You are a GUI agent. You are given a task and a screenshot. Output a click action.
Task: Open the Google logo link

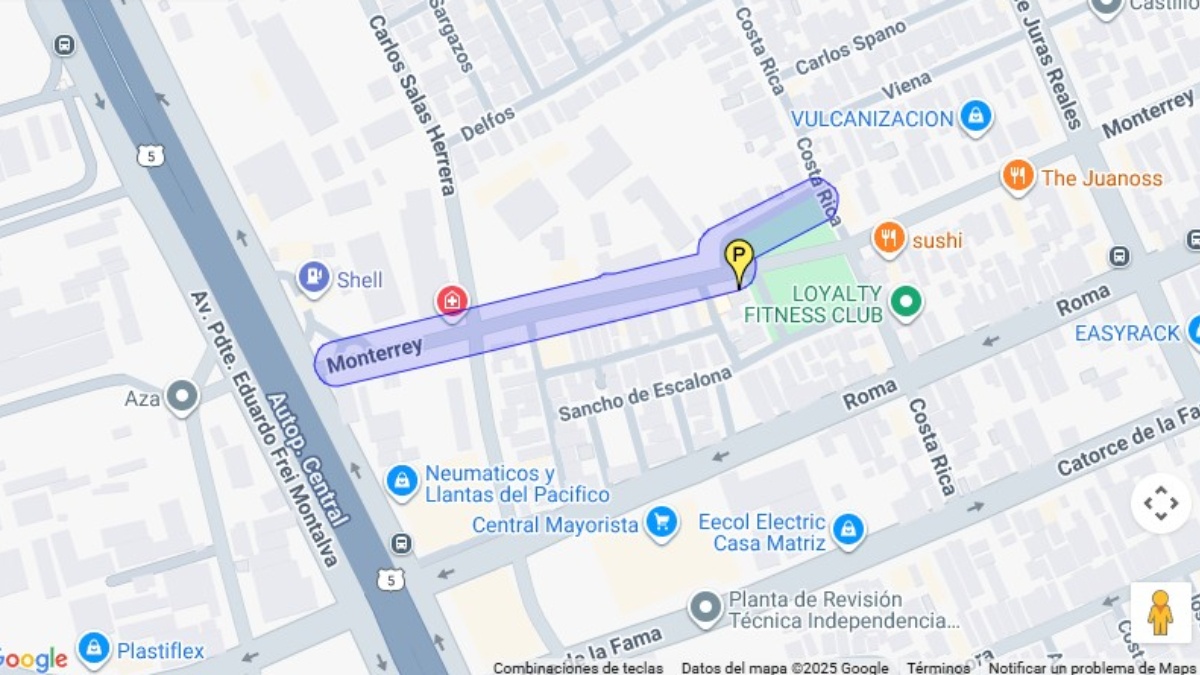(x=32, y=659)
